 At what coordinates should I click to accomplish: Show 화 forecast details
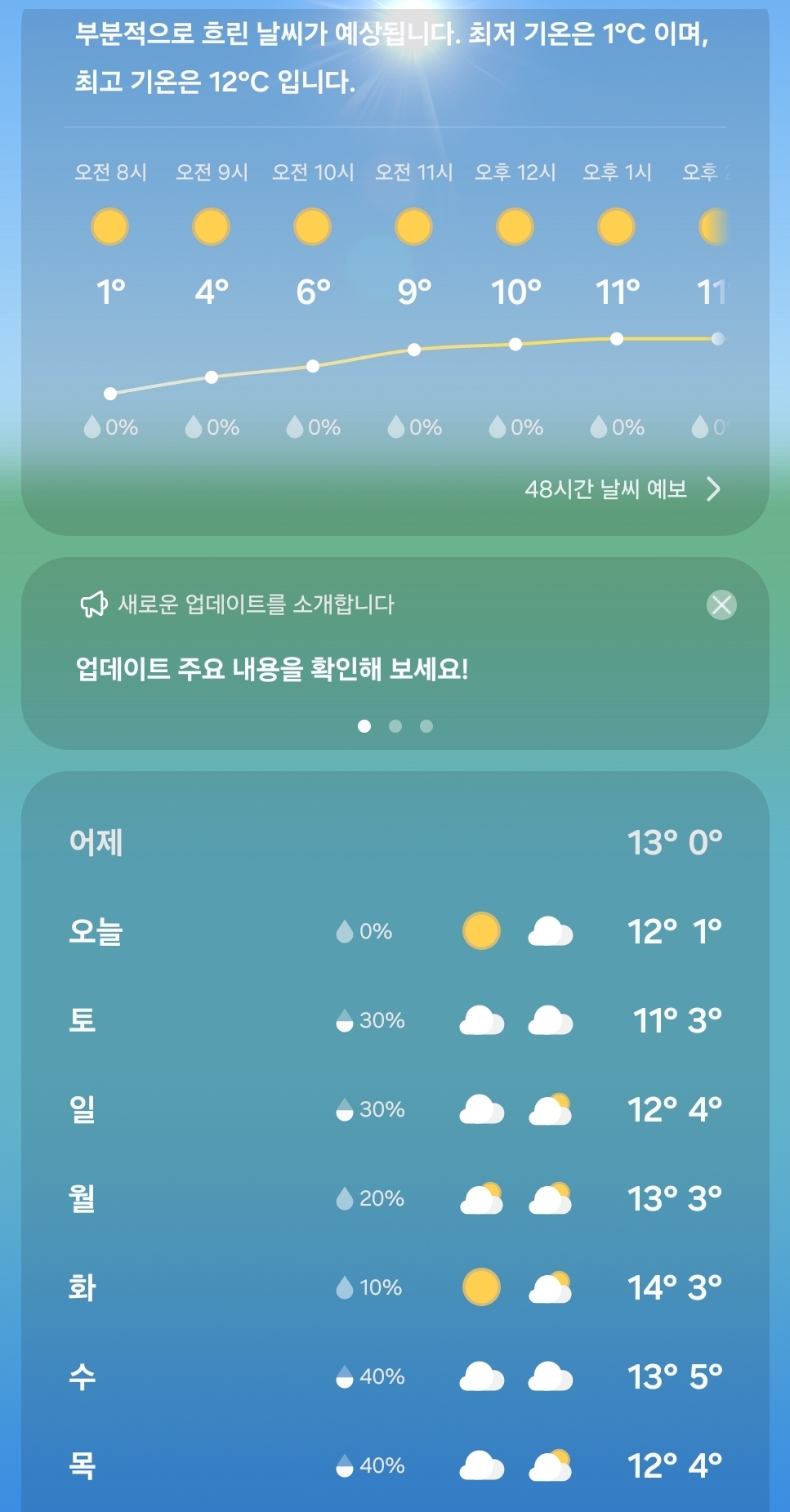(x=395, y=1287)
